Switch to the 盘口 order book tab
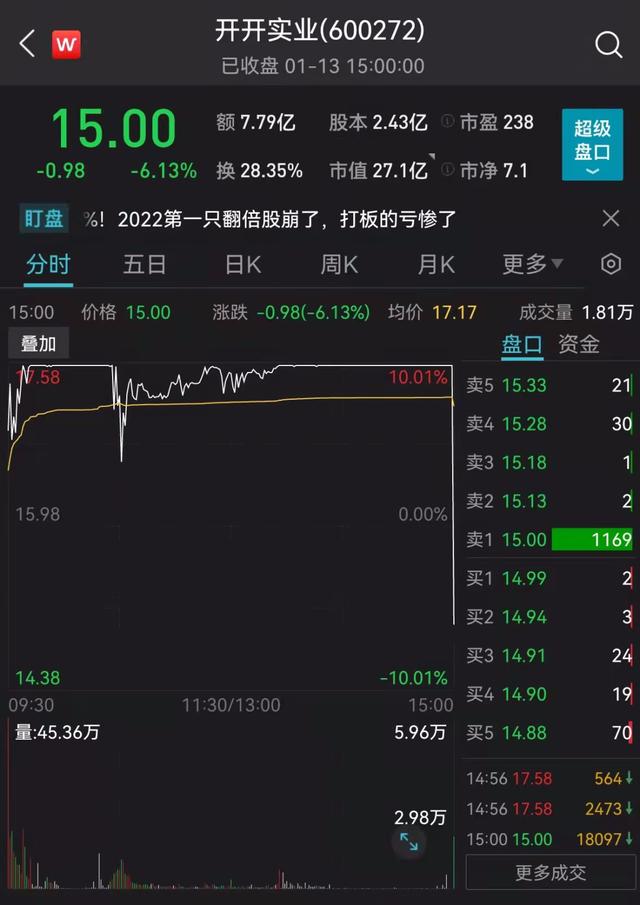Image resolution: width=640 pixels, height=905 pixels. 521,345
